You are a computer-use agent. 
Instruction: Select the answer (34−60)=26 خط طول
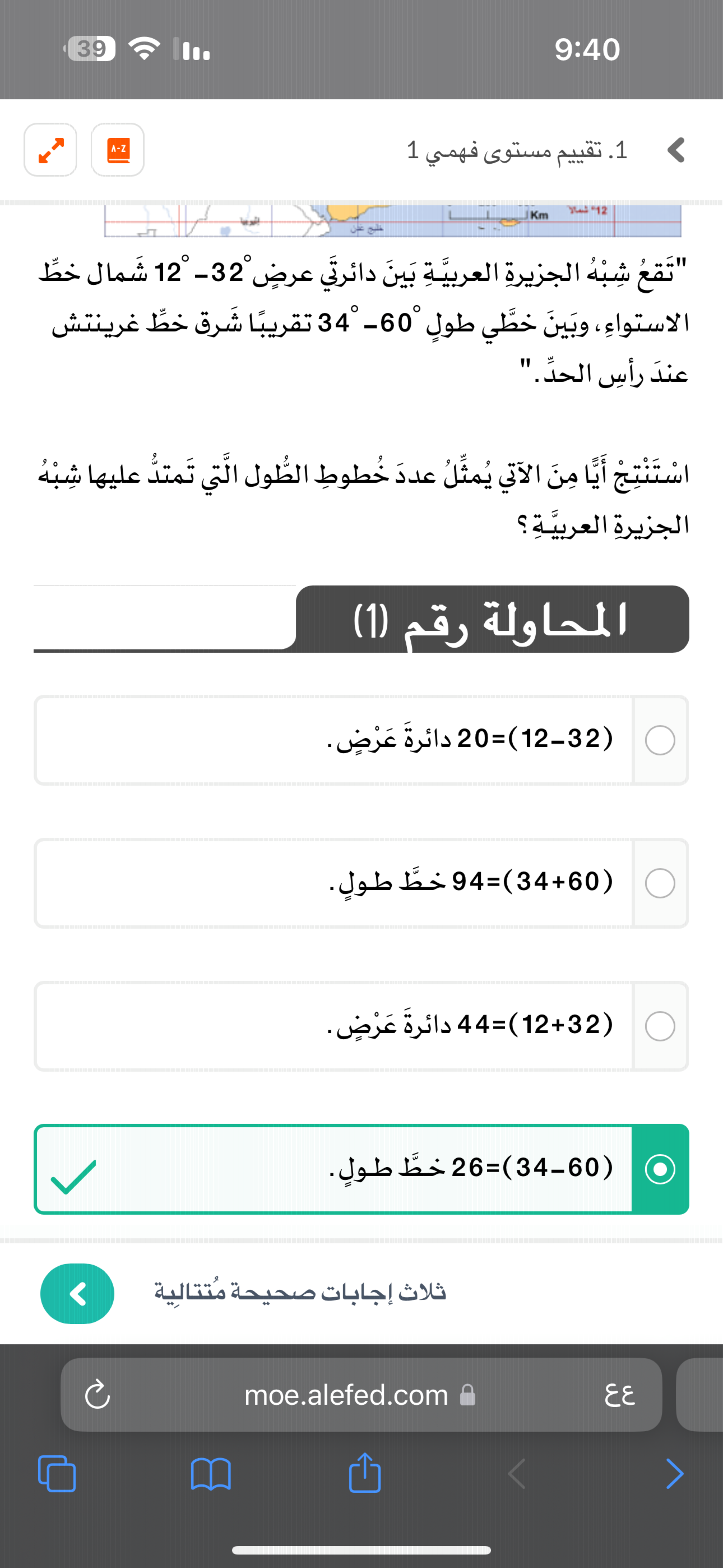point(362,1169)
